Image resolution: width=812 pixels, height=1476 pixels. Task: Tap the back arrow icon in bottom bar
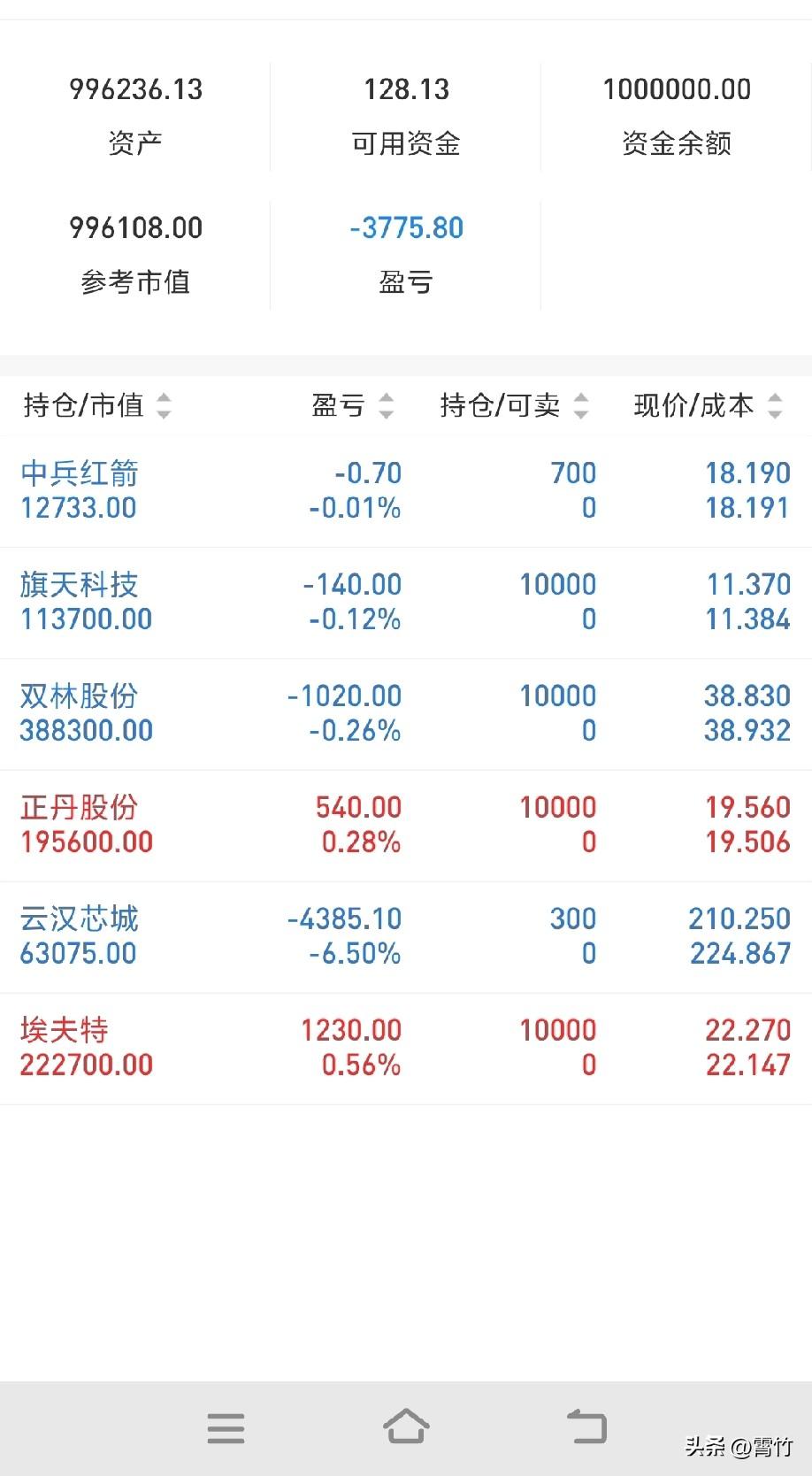586,1425
